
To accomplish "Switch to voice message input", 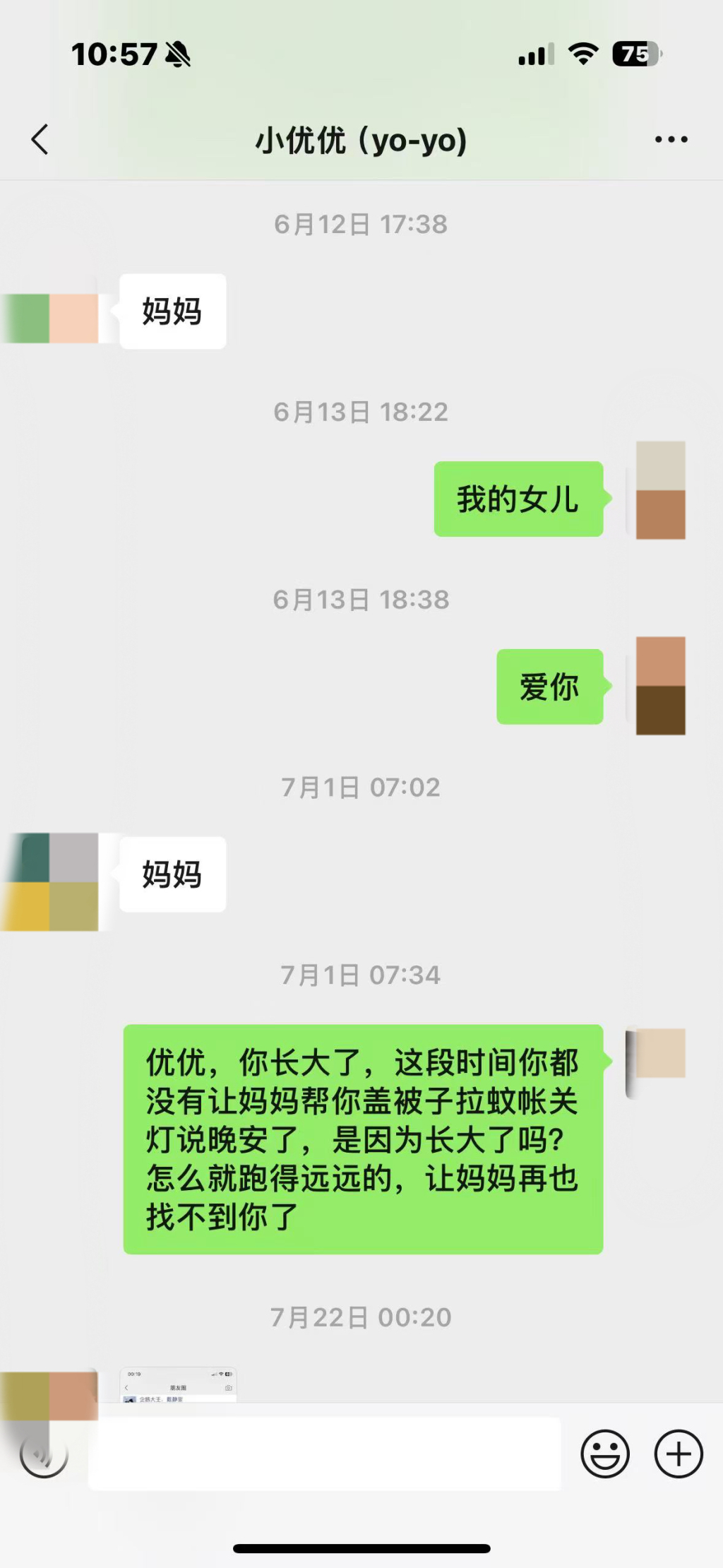I will tap(44, 1454).
